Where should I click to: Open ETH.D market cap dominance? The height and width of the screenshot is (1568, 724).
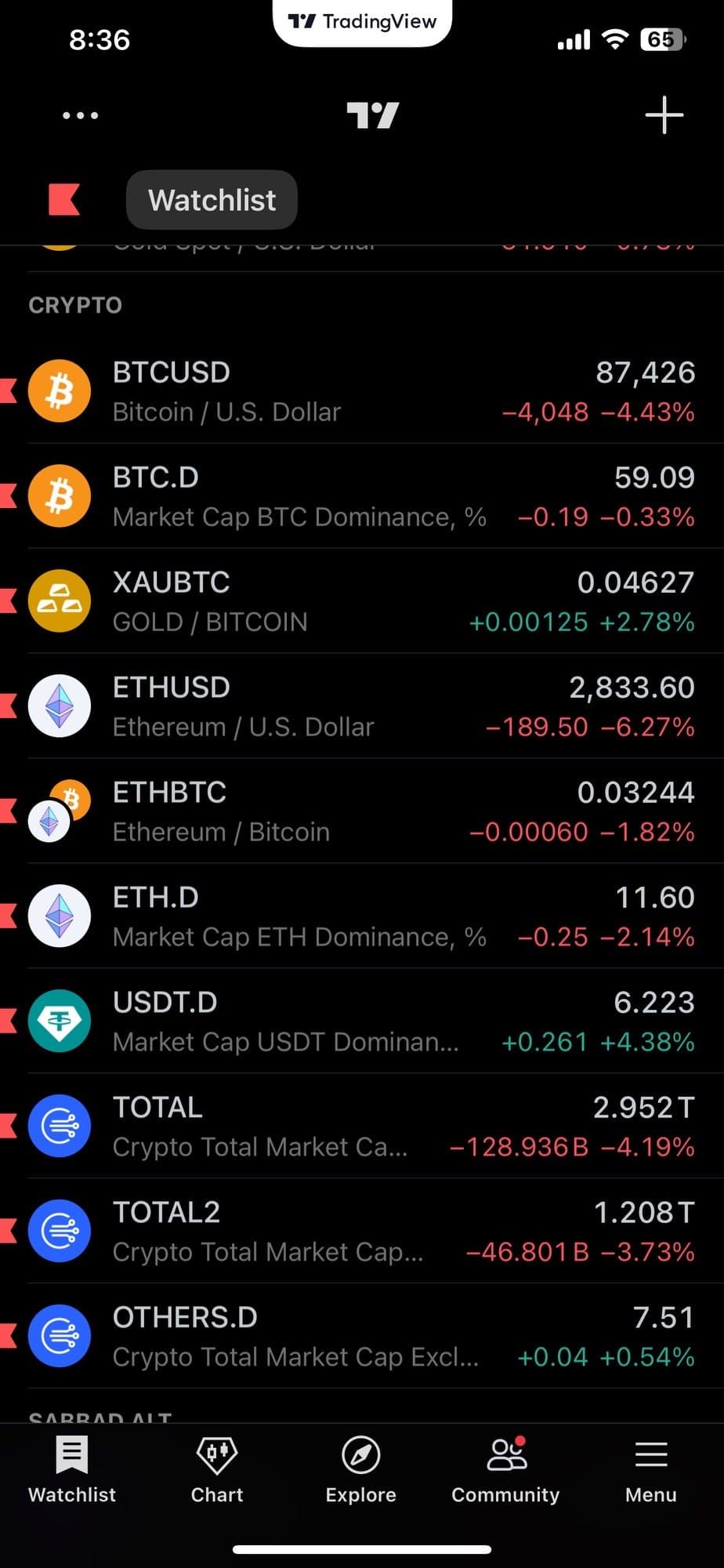pos(360,916)
